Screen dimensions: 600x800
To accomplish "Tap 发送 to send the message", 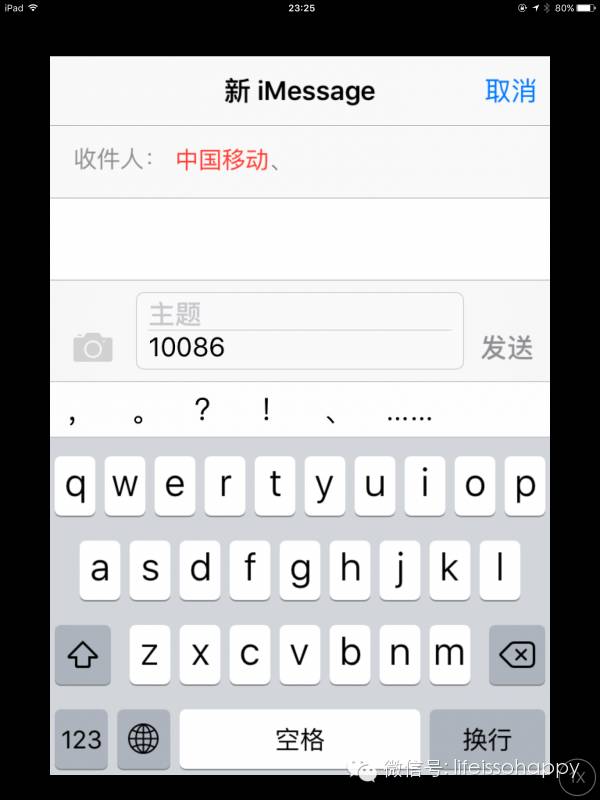I will (x=507, y=348).
